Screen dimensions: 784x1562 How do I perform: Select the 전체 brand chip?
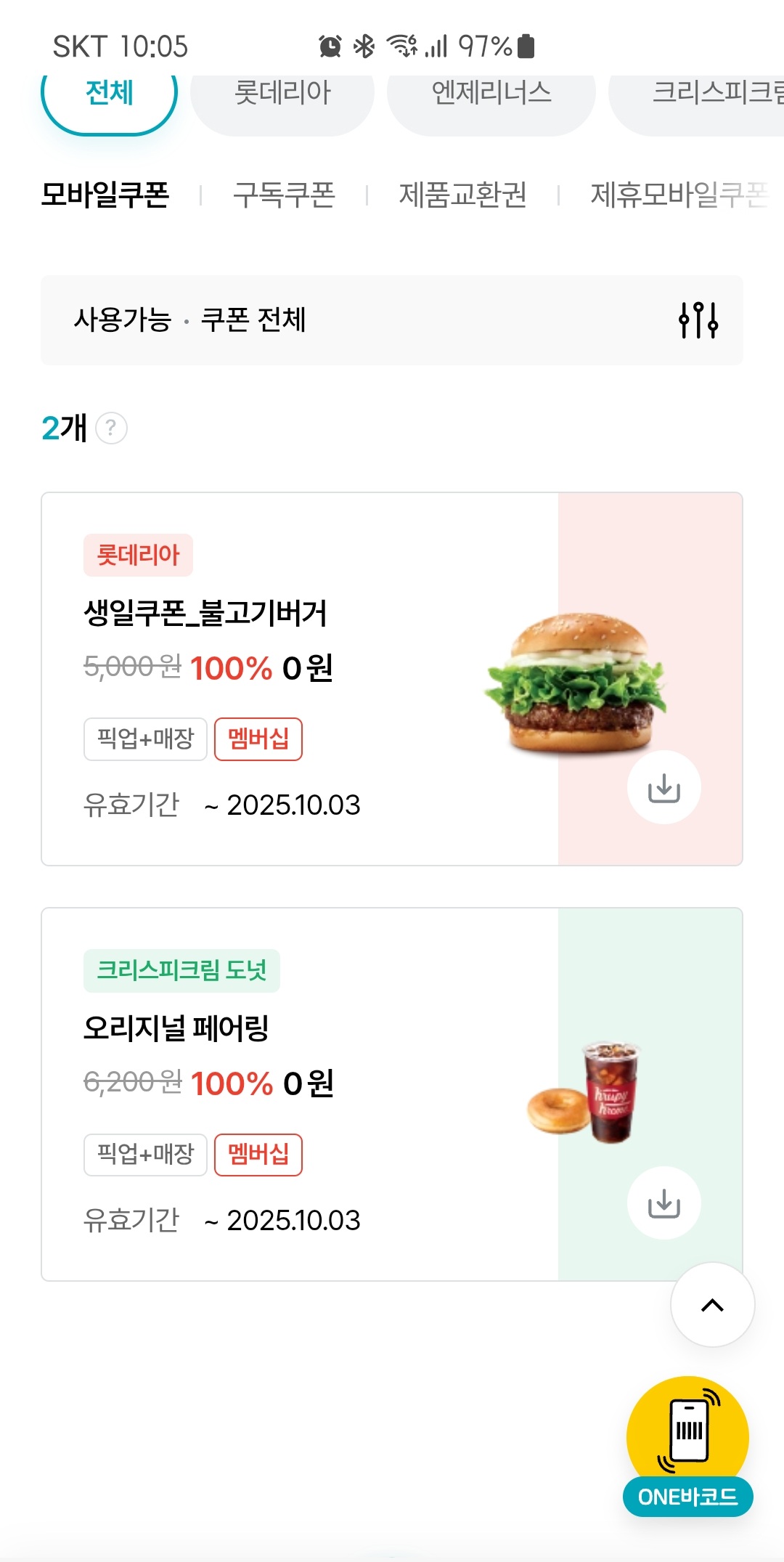click(x=109, y=94)
